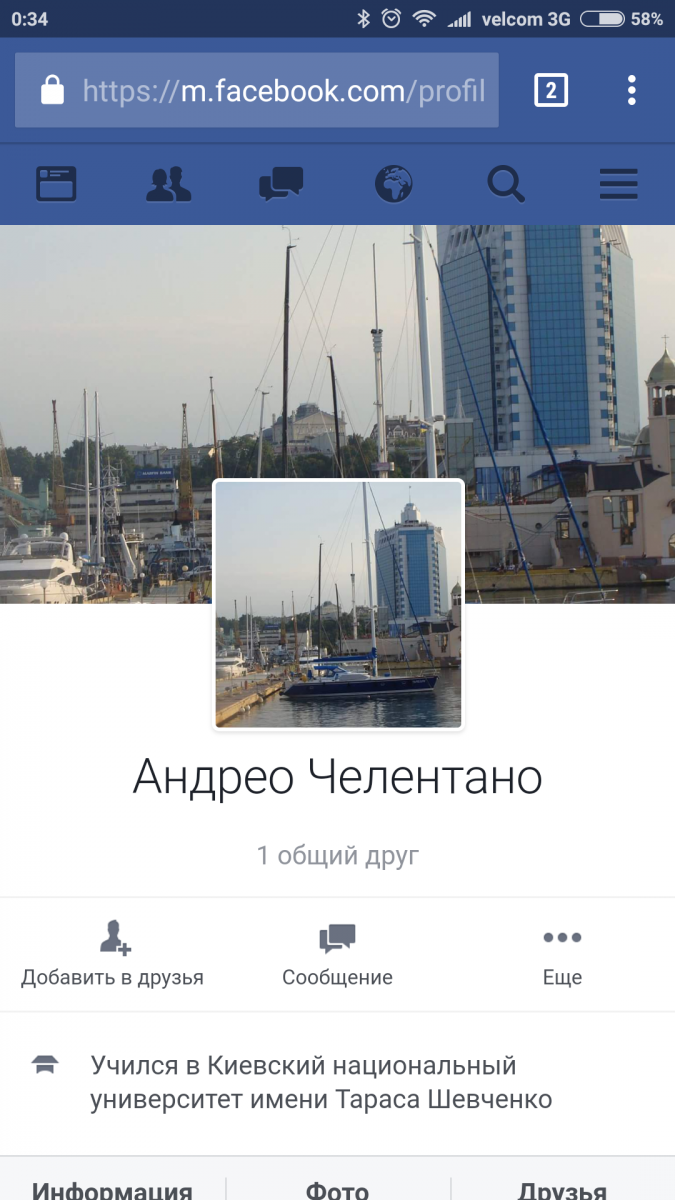This screenshot has height=1200, width=675.
Task: Tap Добавить в друзья button
Action: (x=113, y=955)
